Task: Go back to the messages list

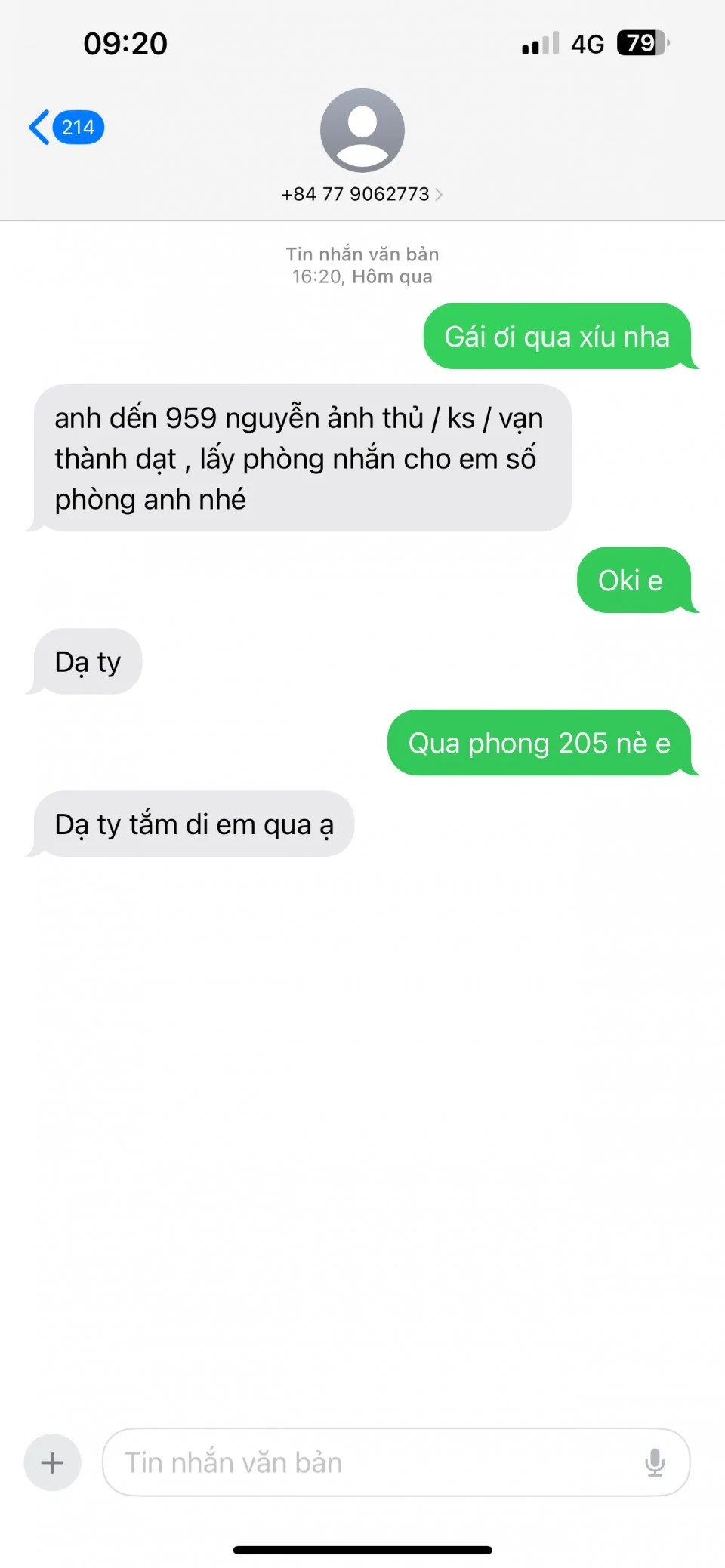Action: (63, 127)
